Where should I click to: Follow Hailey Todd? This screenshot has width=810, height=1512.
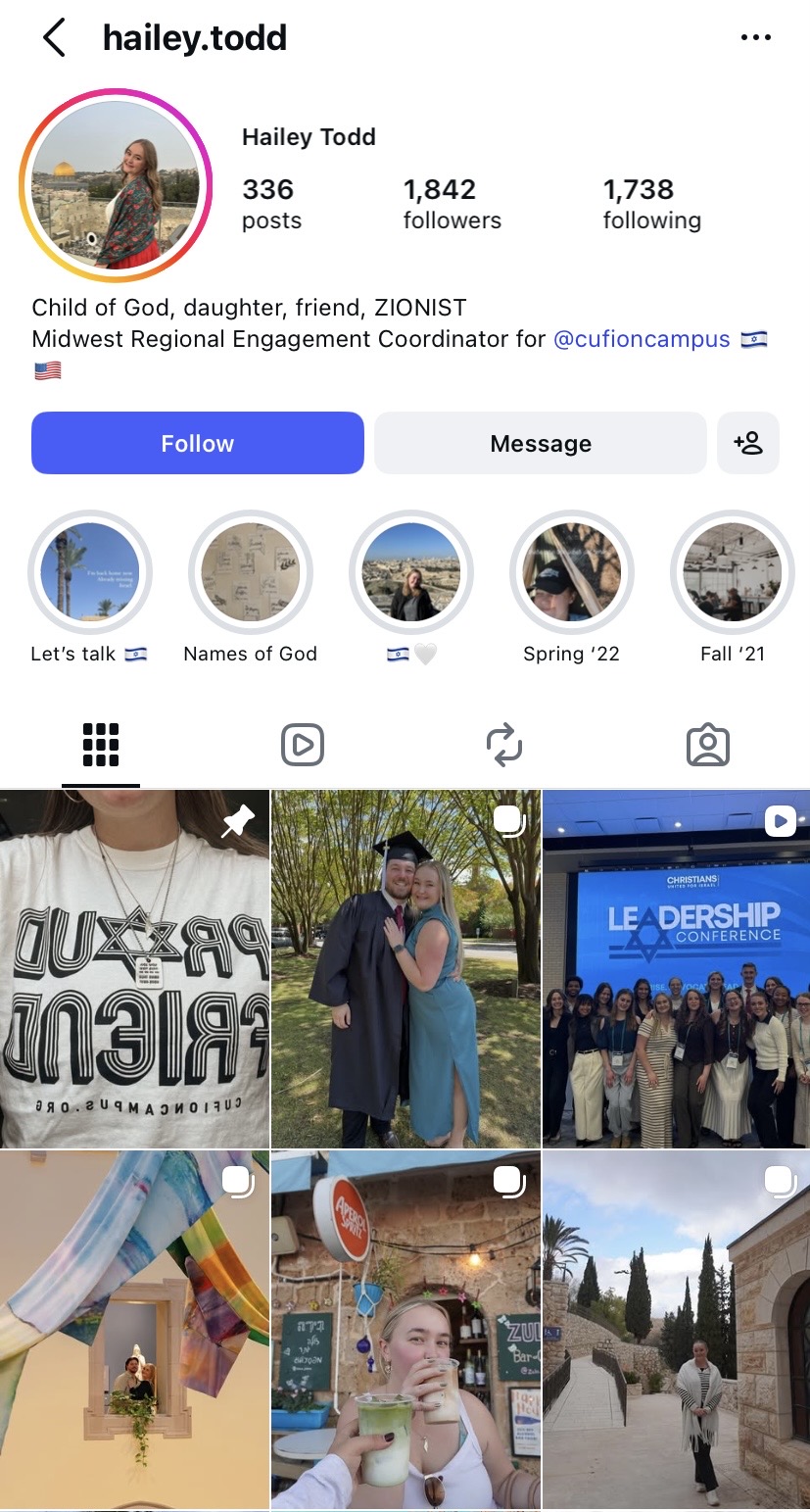point(198,443)
